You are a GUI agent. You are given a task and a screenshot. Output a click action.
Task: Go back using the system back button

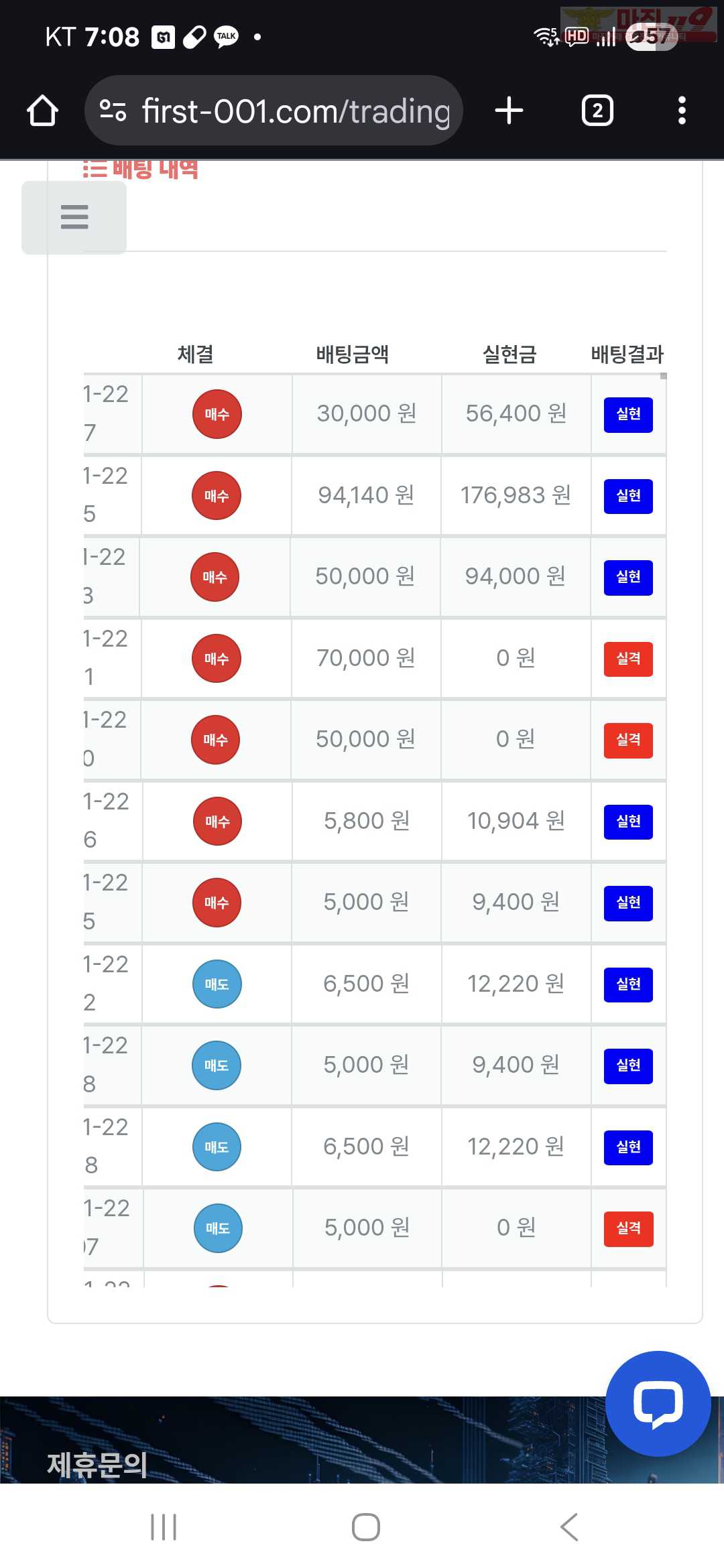coord(569,1527)
